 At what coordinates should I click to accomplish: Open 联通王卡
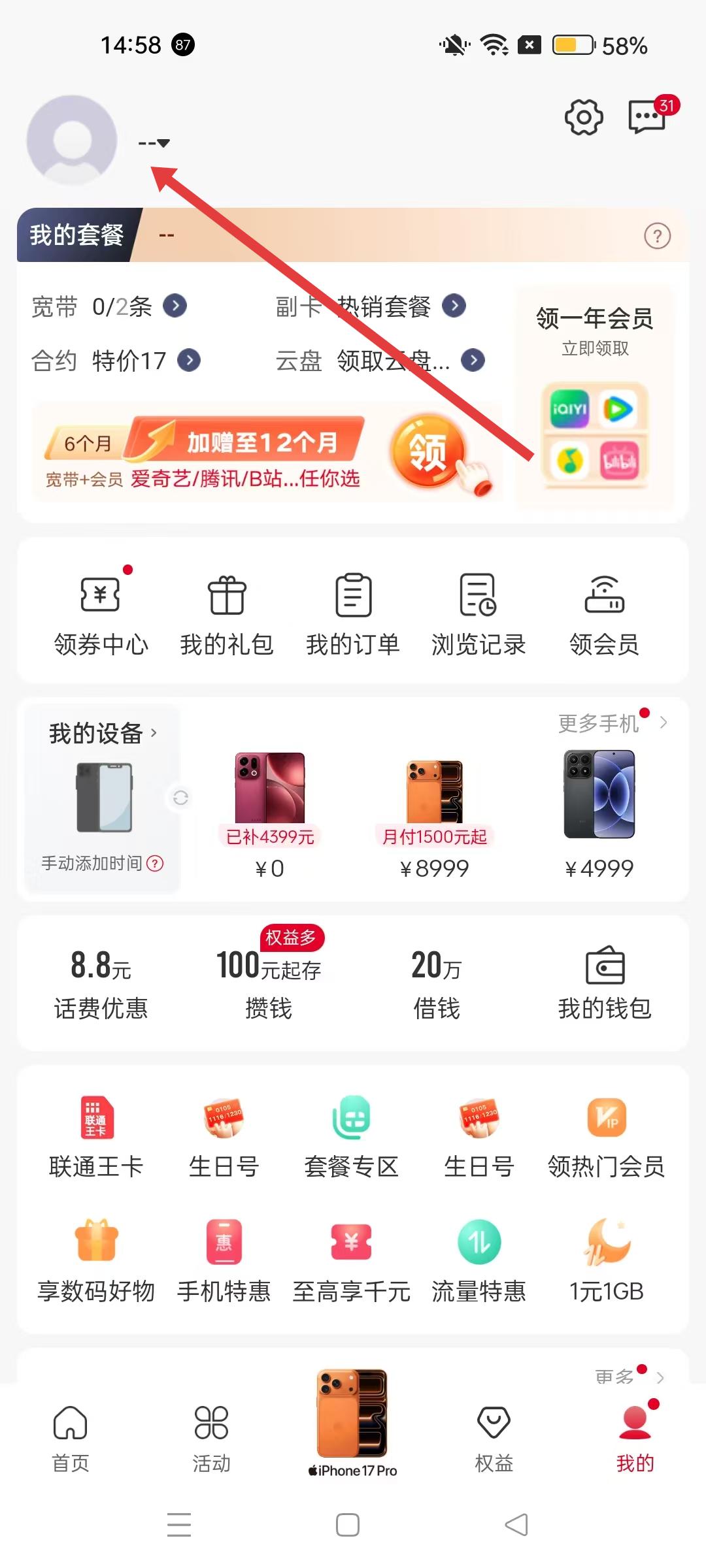tap(96, 1138)
